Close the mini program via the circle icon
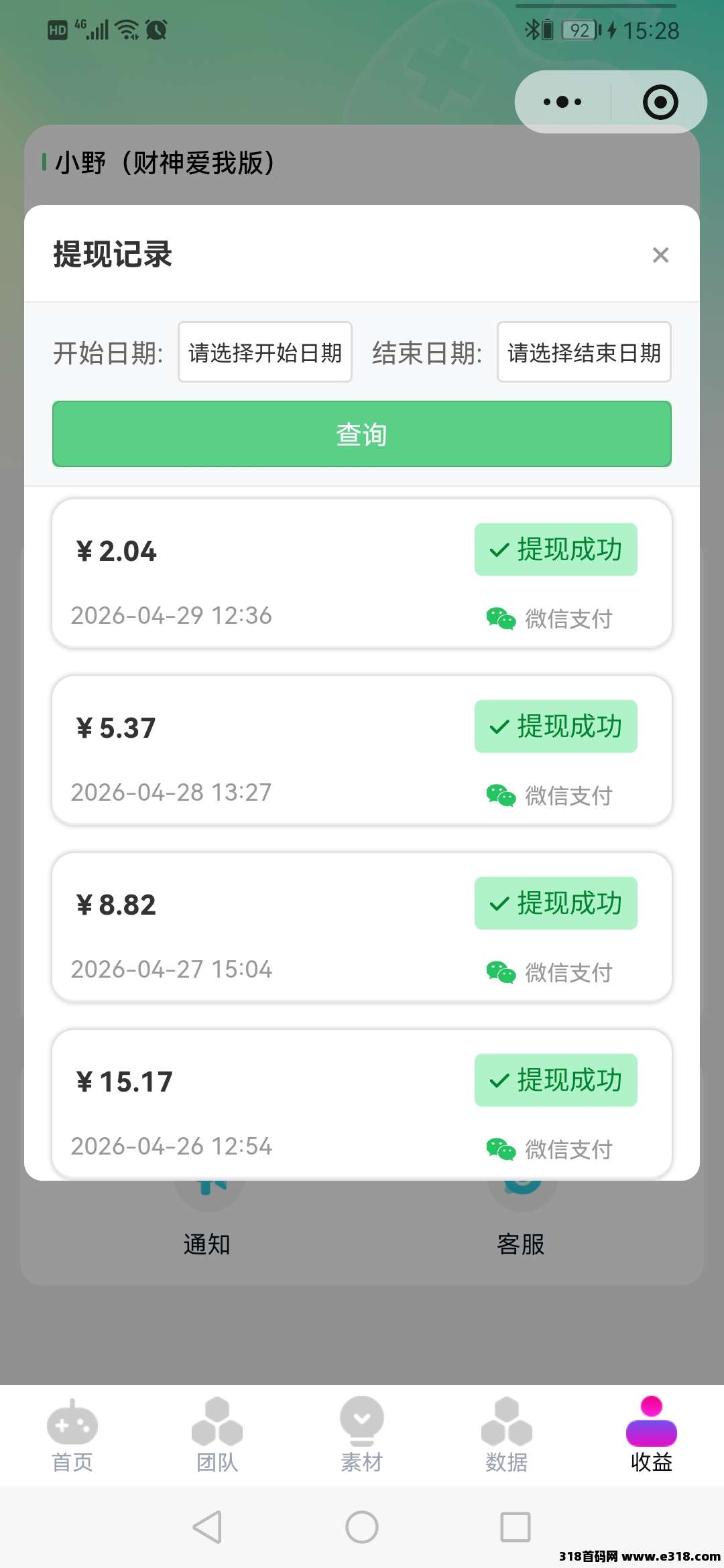This screenshot has height=1568, width=724. (x=660, y=102)
